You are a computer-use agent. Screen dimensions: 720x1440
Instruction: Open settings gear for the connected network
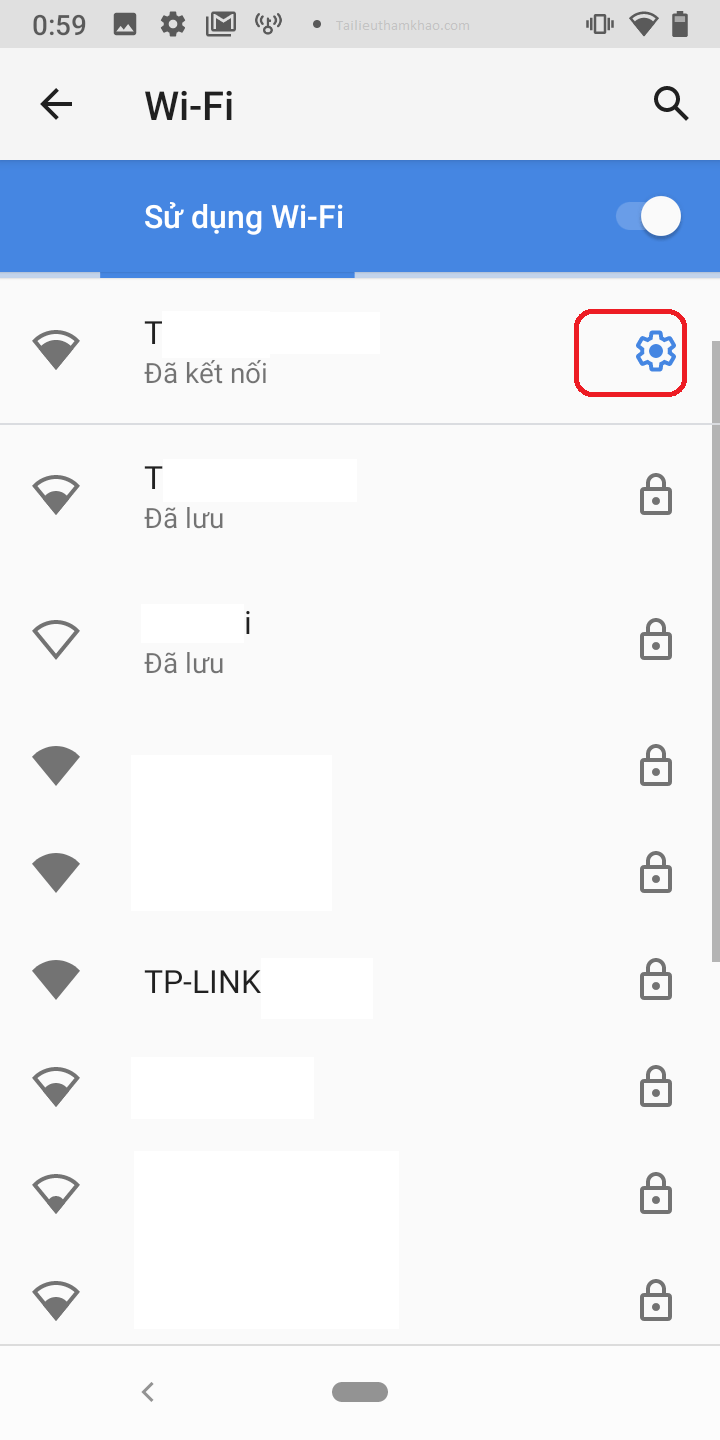656,351
